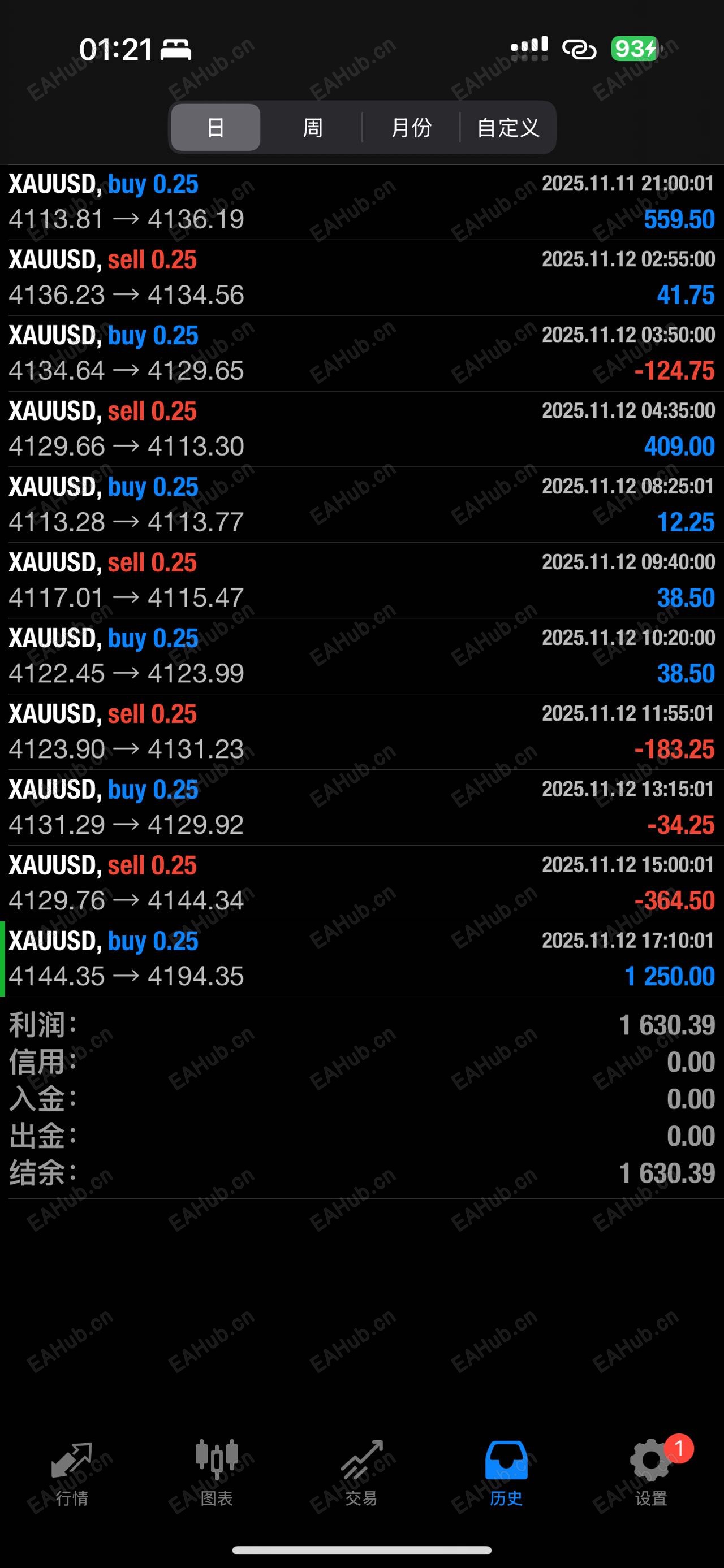
Task: Open the buy trade with -34.25 loss
Action: click(x=361, y=807)
